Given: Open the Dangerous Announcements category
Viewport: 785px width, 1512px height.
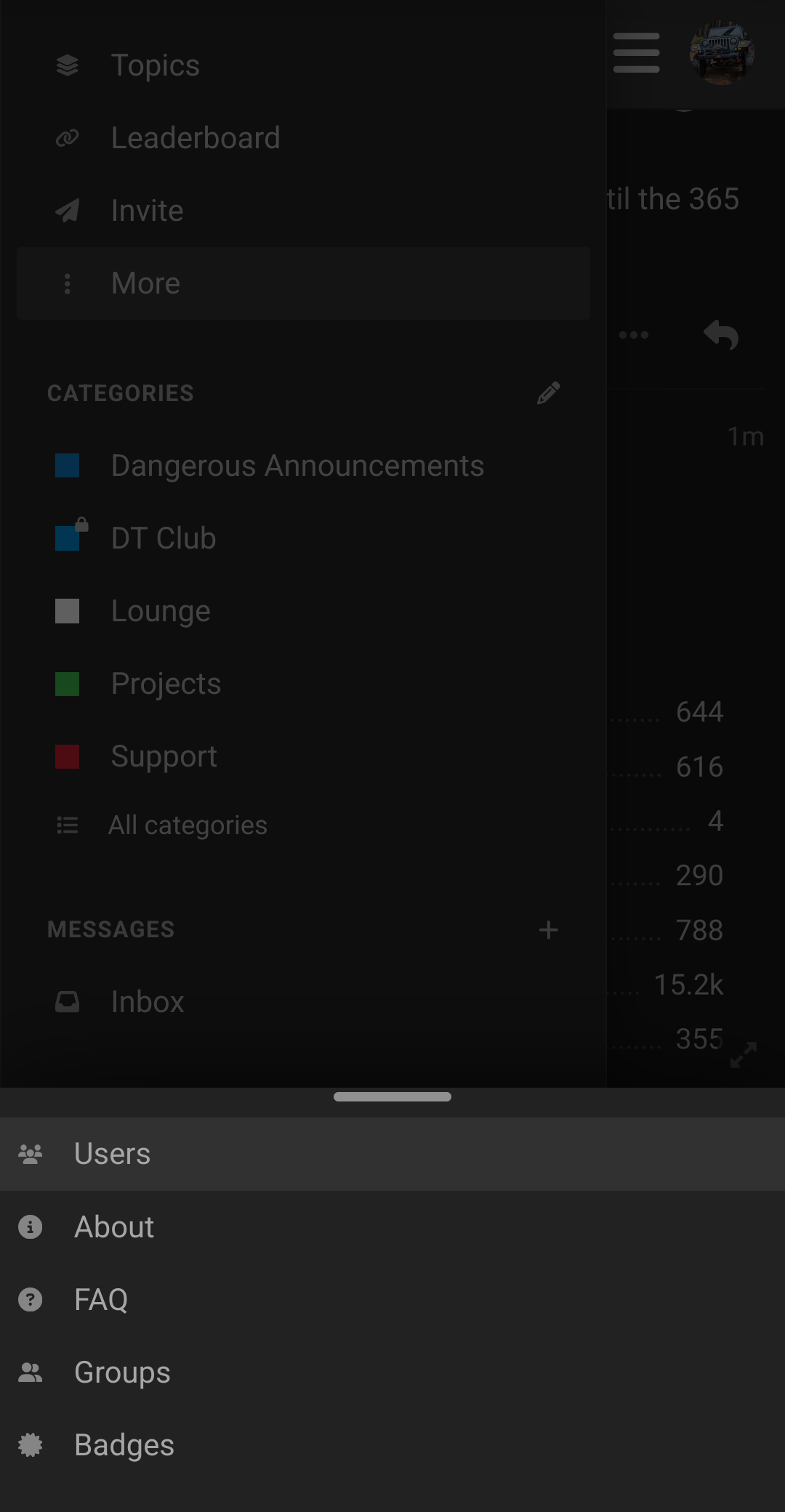Looking at the screenshot, I should pos(303,466).
